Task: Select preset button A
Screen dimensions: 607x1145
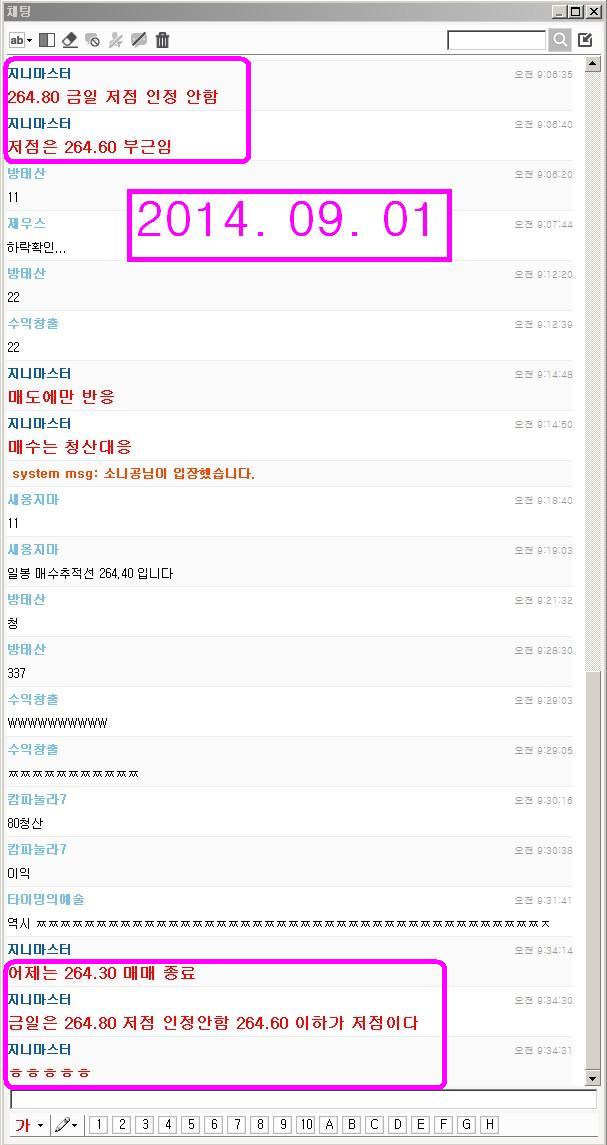Action: pyautogui.click(x=329, y=1125)
